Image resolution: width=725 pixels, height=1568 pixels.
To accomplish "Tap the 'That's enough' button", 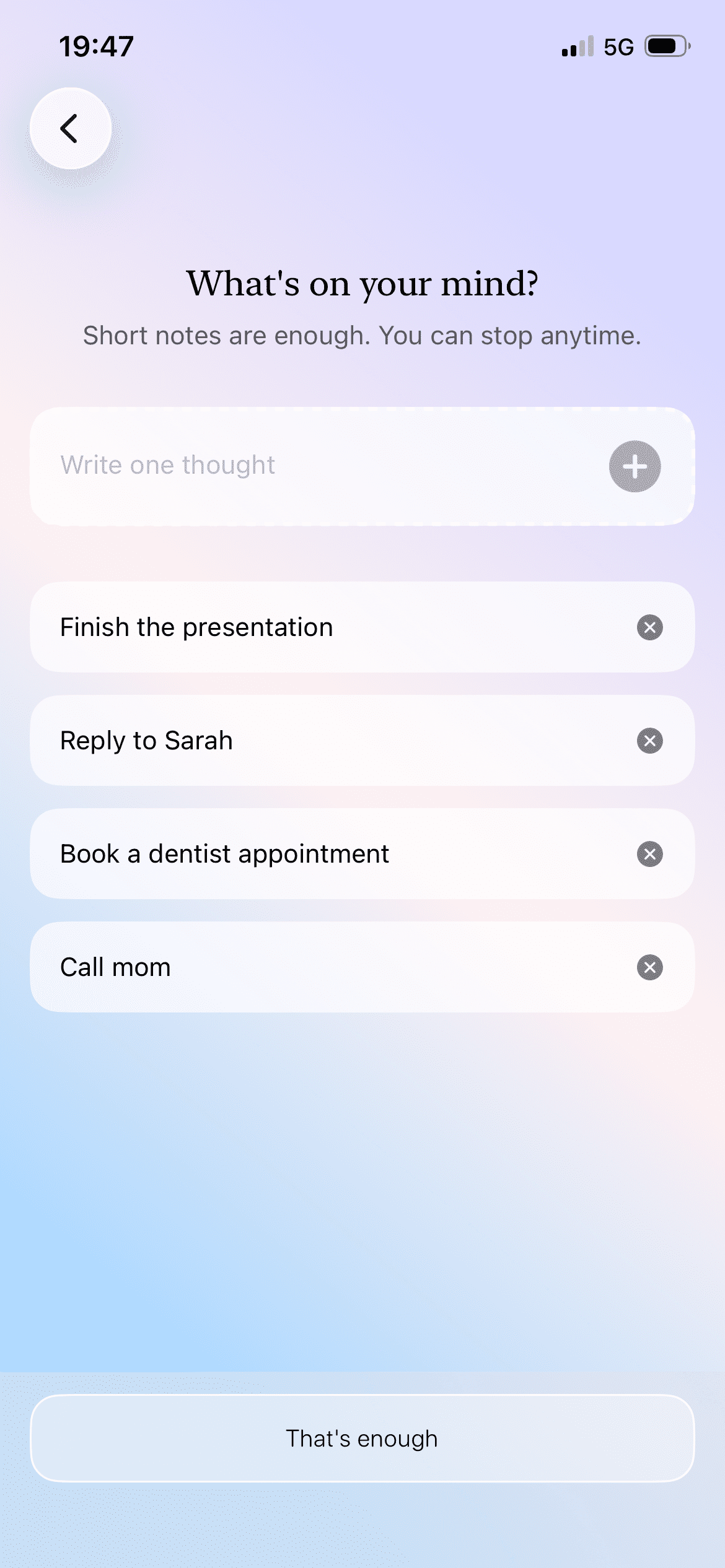I will (x=362, y=1438).
